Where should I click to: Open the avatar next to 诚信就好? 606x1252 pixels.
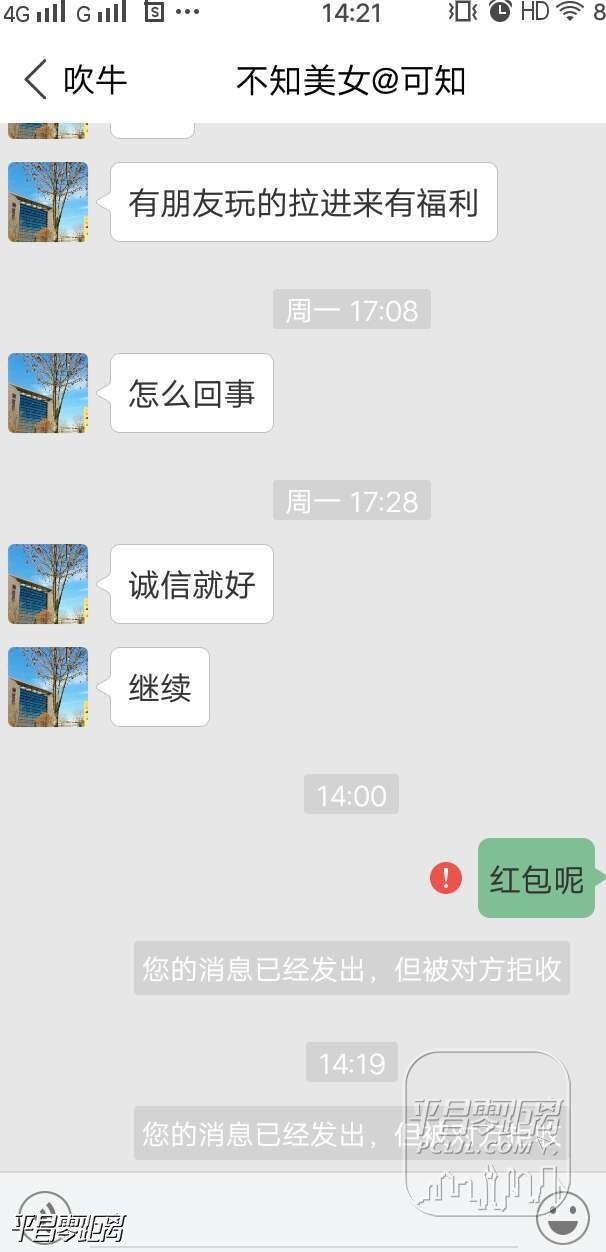[x=48, y=584]
